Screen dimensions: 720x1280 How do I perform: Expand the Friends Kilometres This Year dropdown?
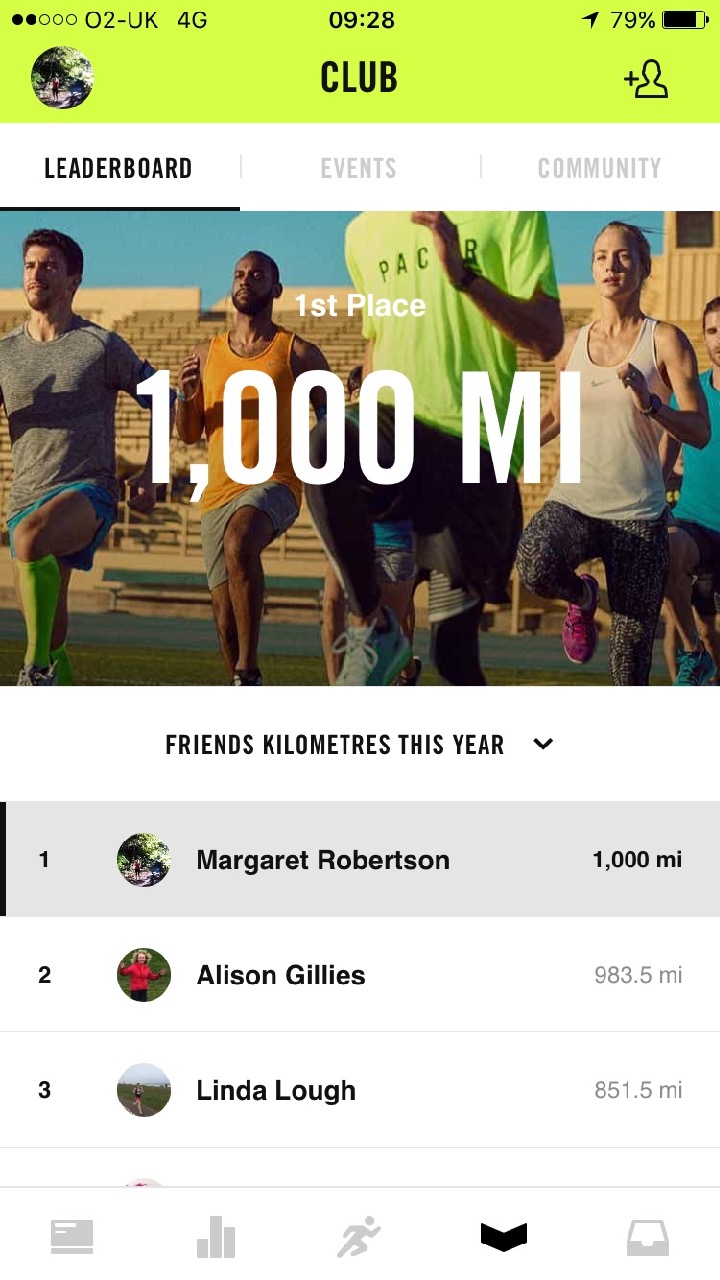pyautogui.click(x=360, y=744)
